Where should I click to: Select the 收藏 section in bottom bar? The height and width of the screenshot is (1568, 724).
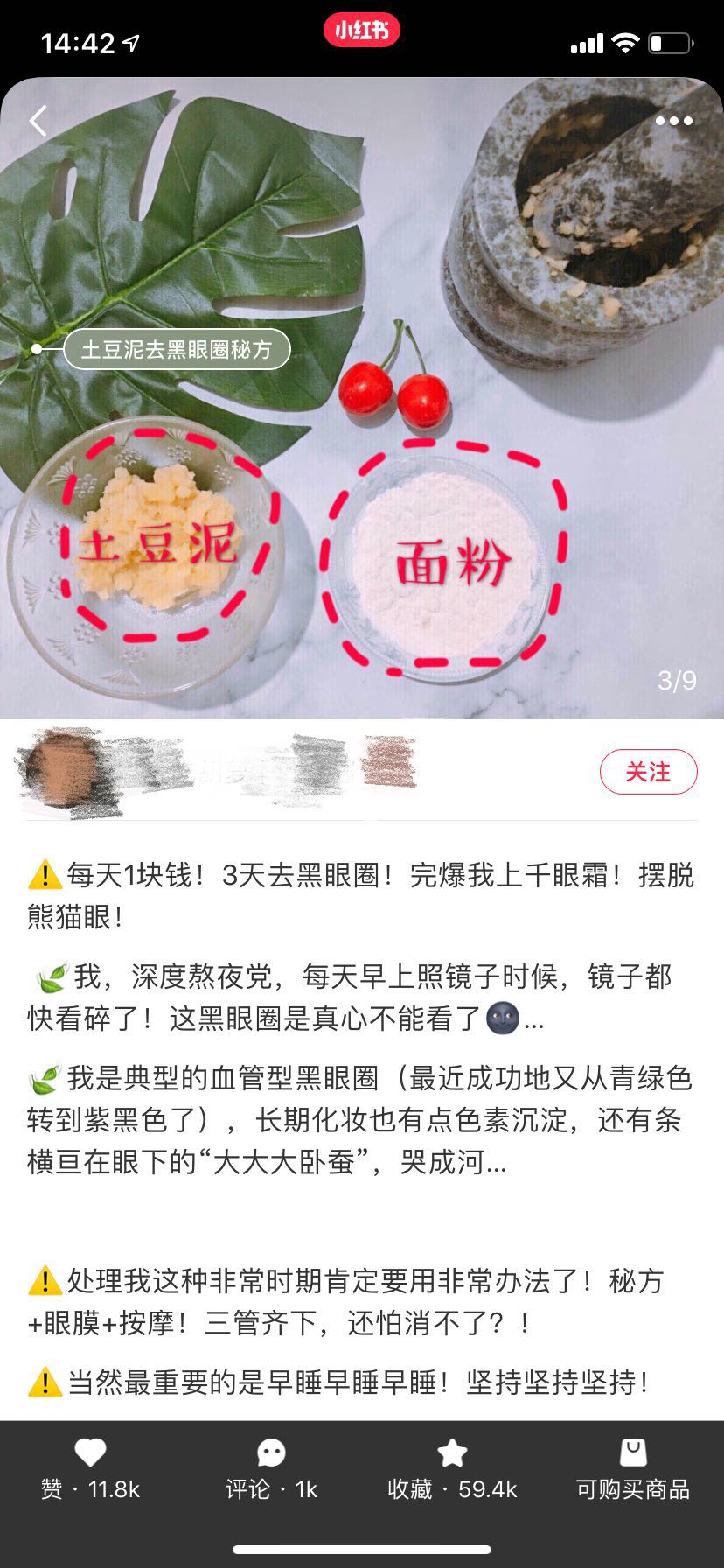coord(452,1470)
